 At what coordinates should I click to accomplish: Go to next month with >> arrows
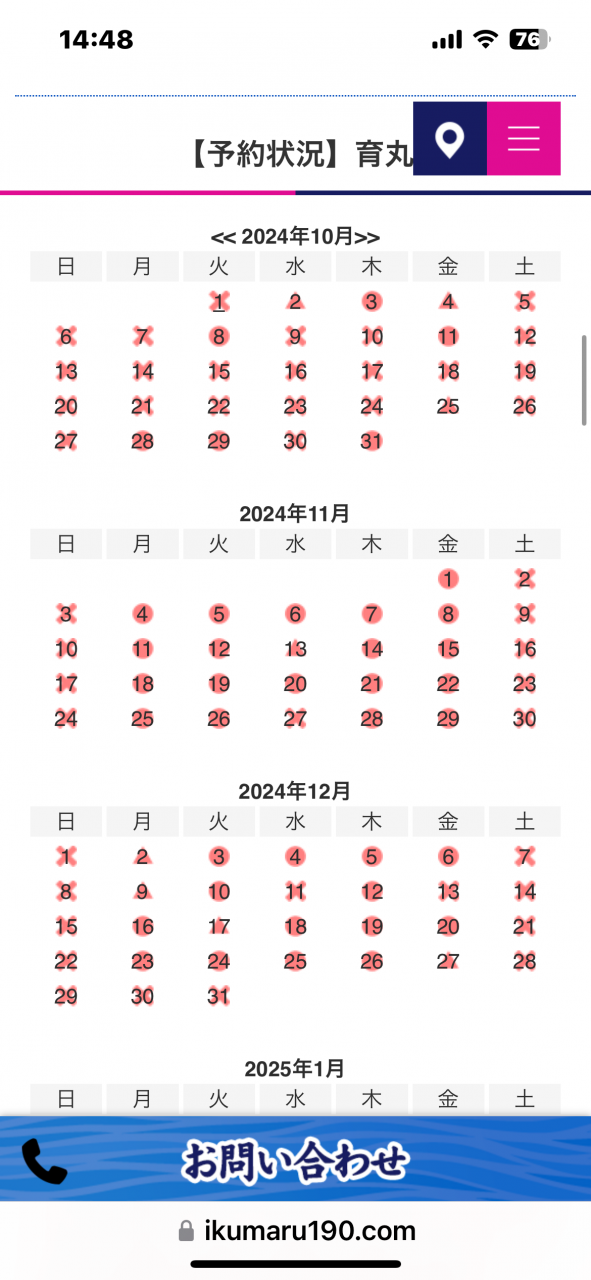coord(367,237)
